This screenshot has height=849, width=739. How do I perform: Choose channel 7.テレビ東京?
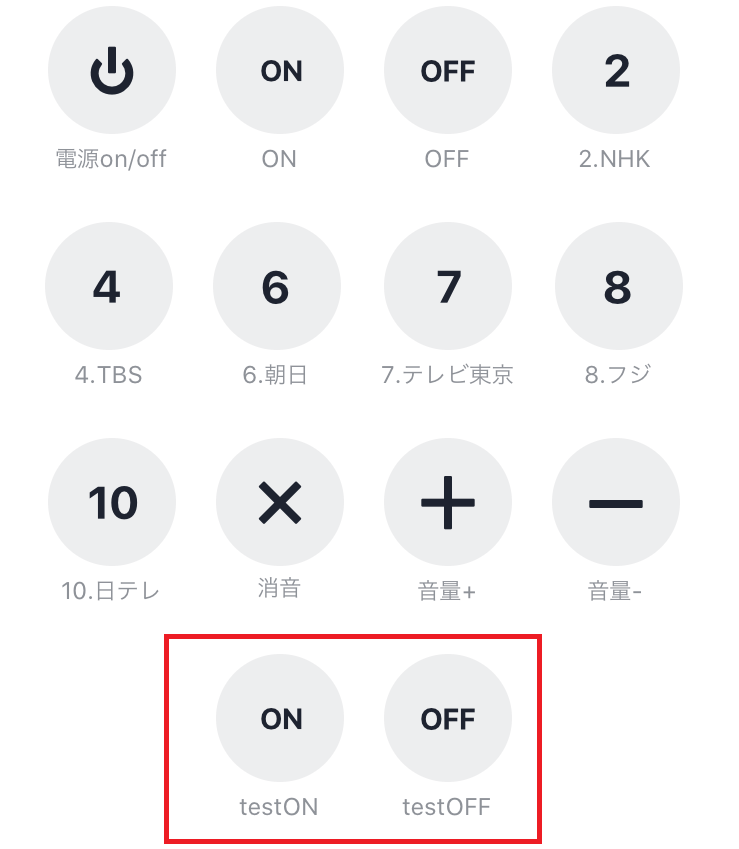(448, 287)
